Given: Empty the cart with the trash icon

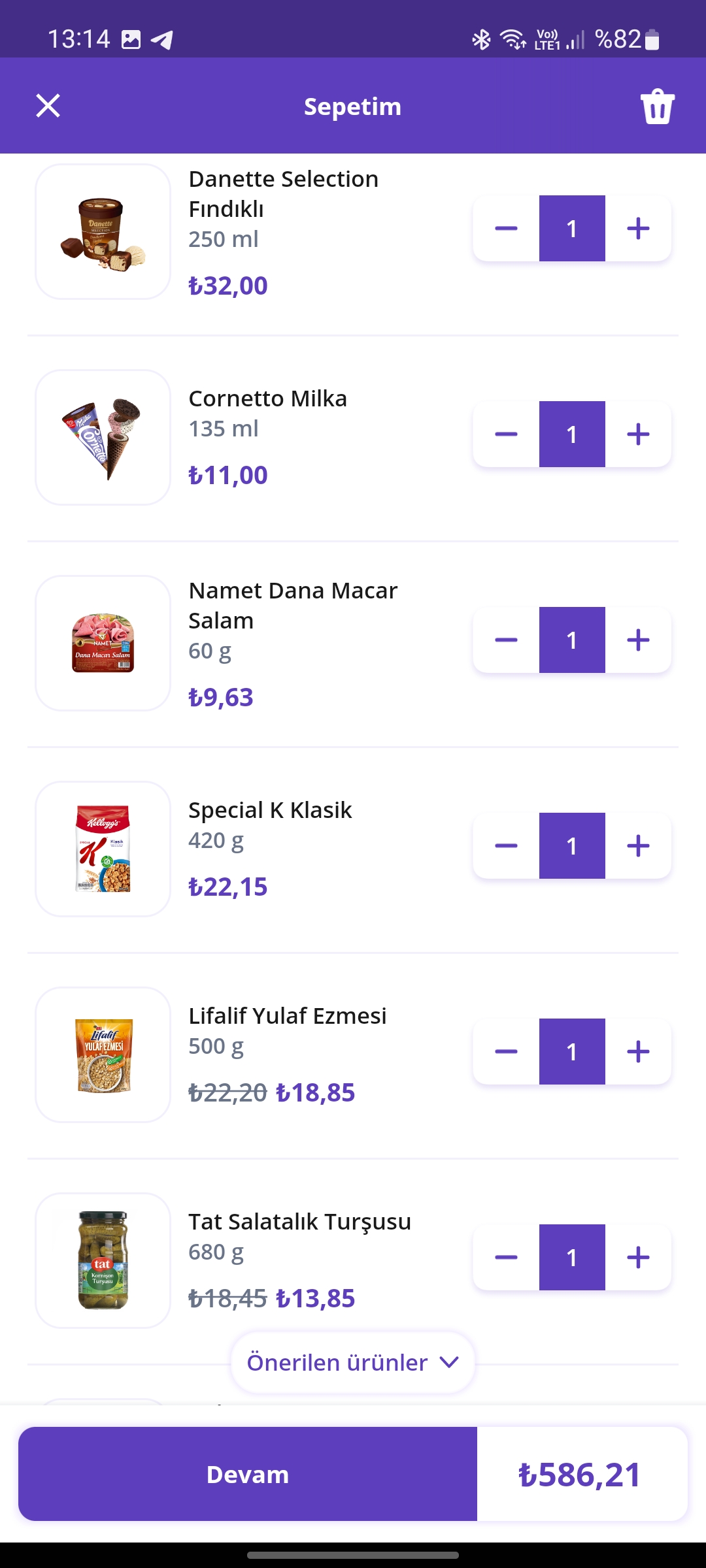Looking at the screenshot, I should tap(657, 106).
